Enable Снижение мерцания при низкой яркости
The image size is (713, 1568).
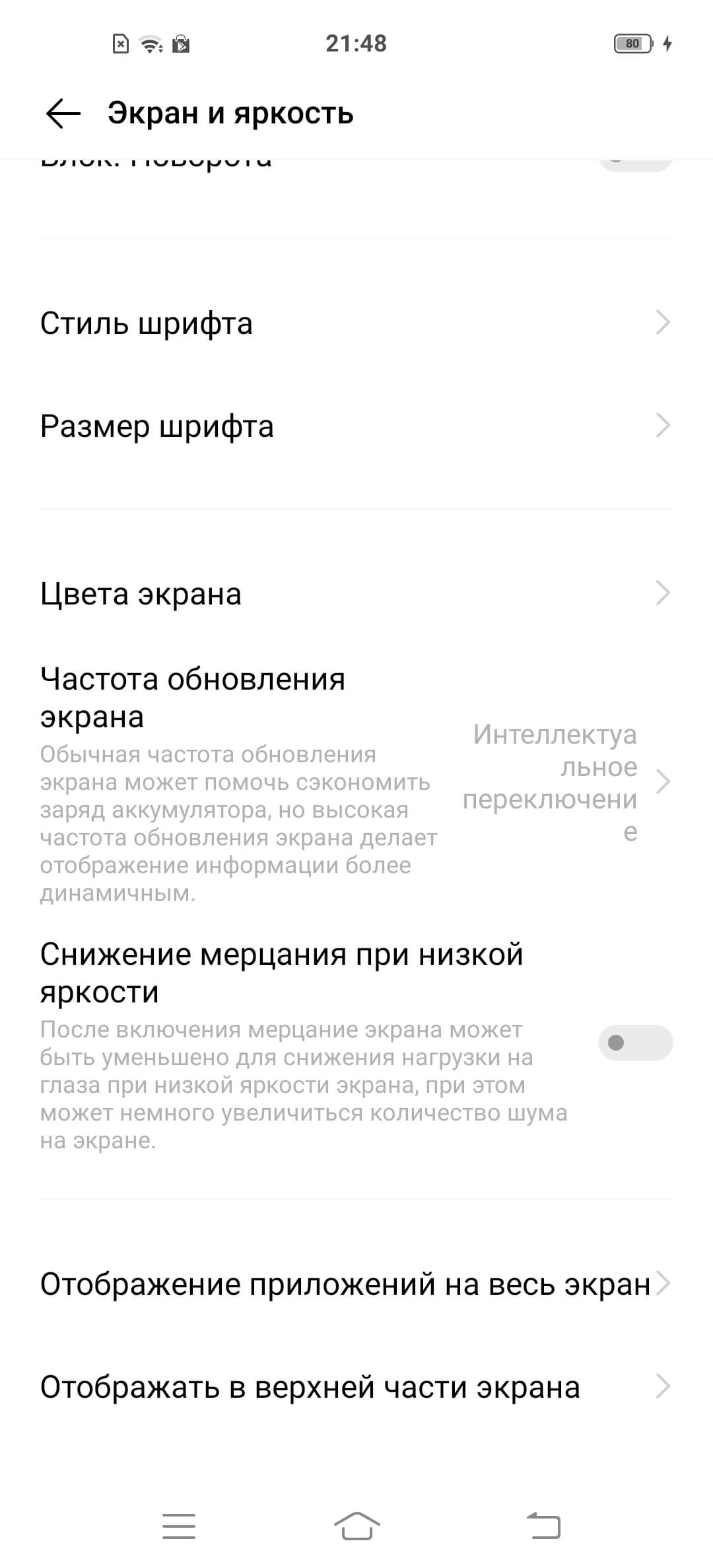click(634, 1043)
